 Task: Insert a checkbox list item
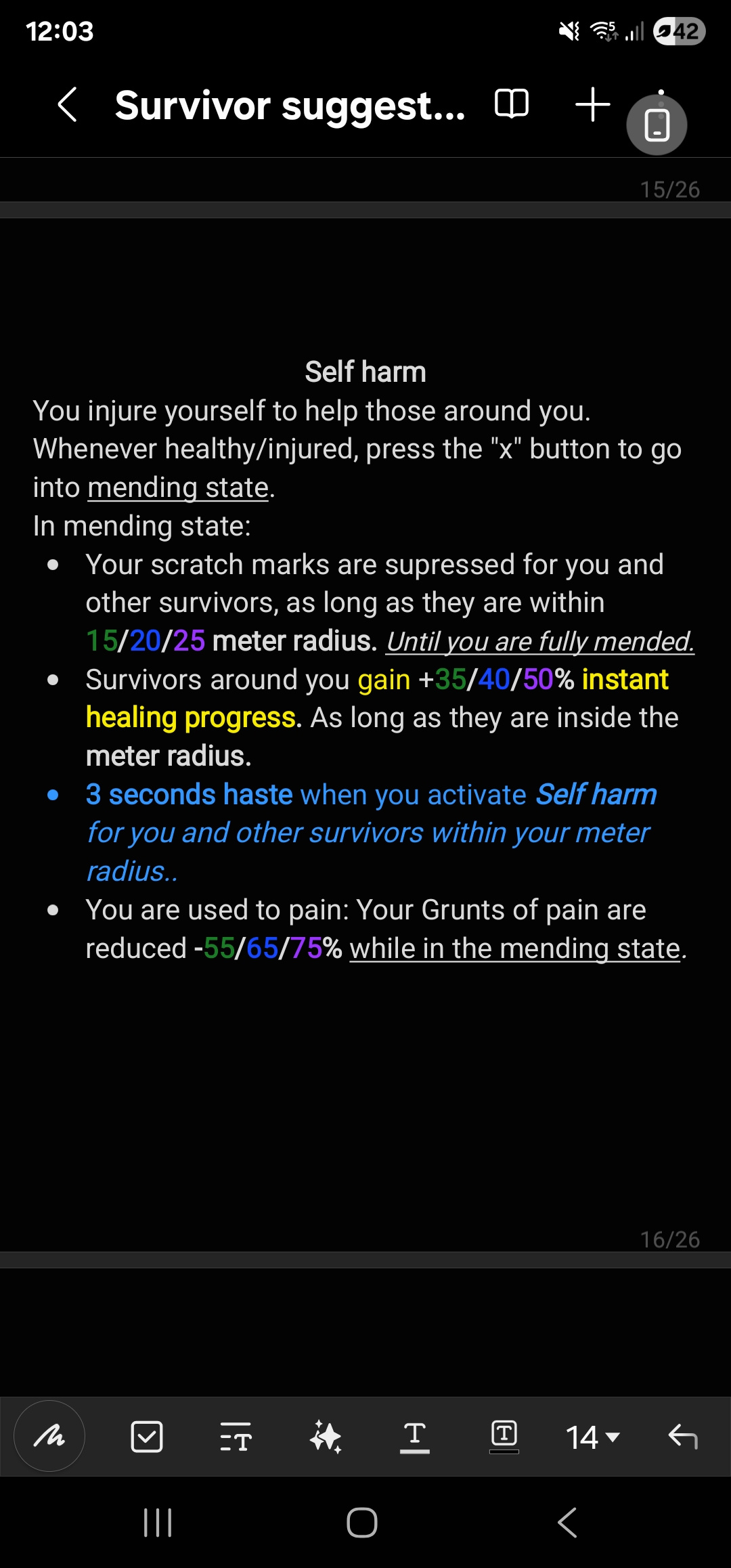(146, 1436)
